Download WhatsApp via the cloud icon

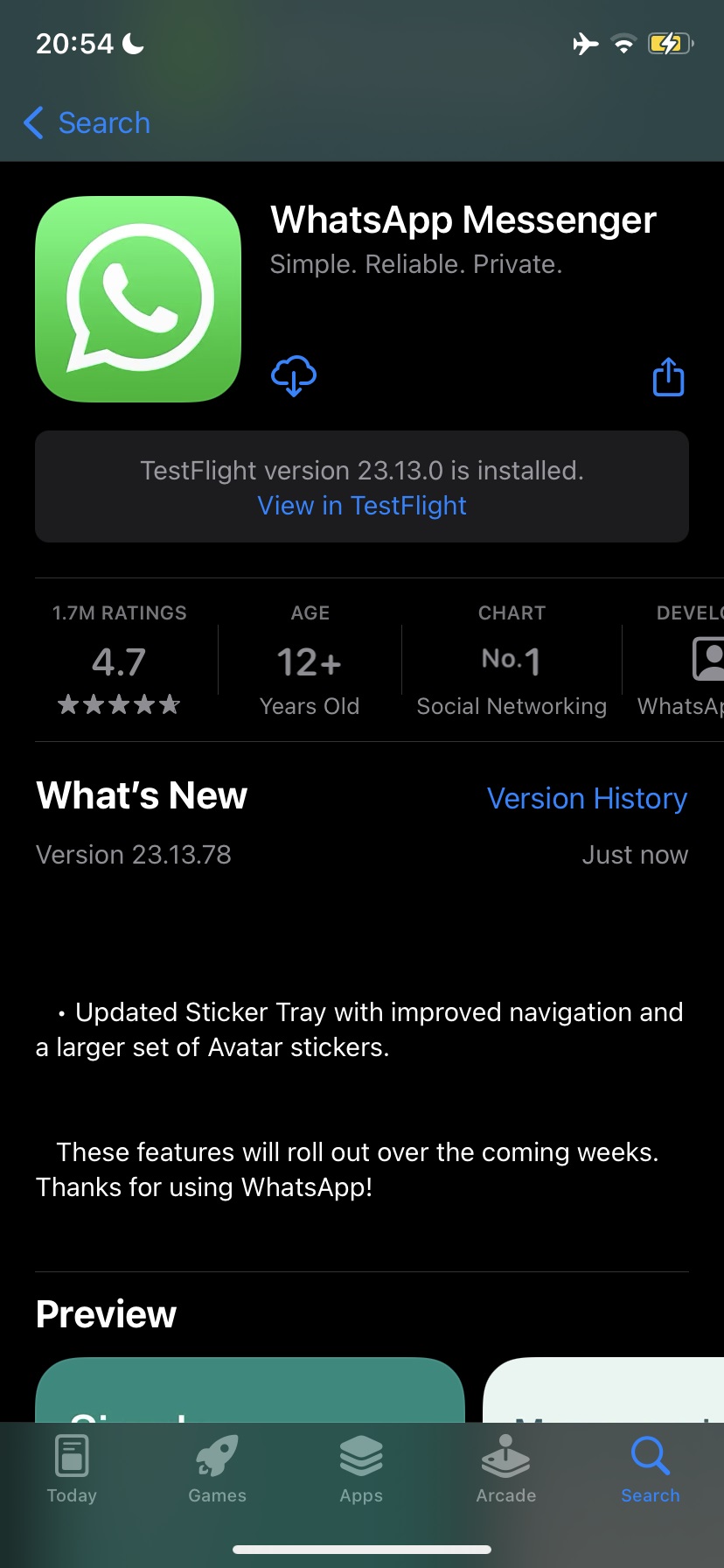[294, 376]
